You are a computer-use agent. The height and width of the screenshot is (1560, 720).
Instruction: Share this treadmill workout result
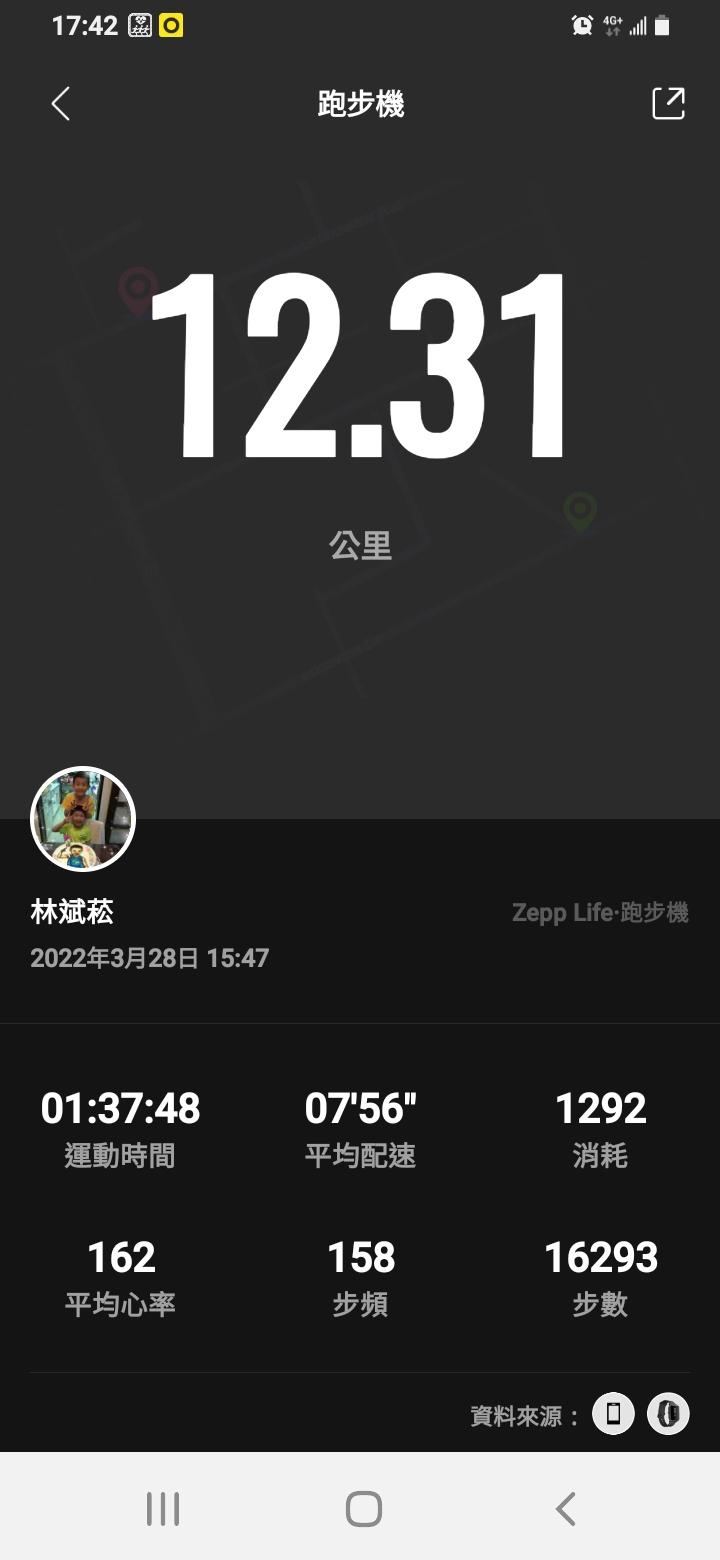pyautogui.click(x=668, y=104)
